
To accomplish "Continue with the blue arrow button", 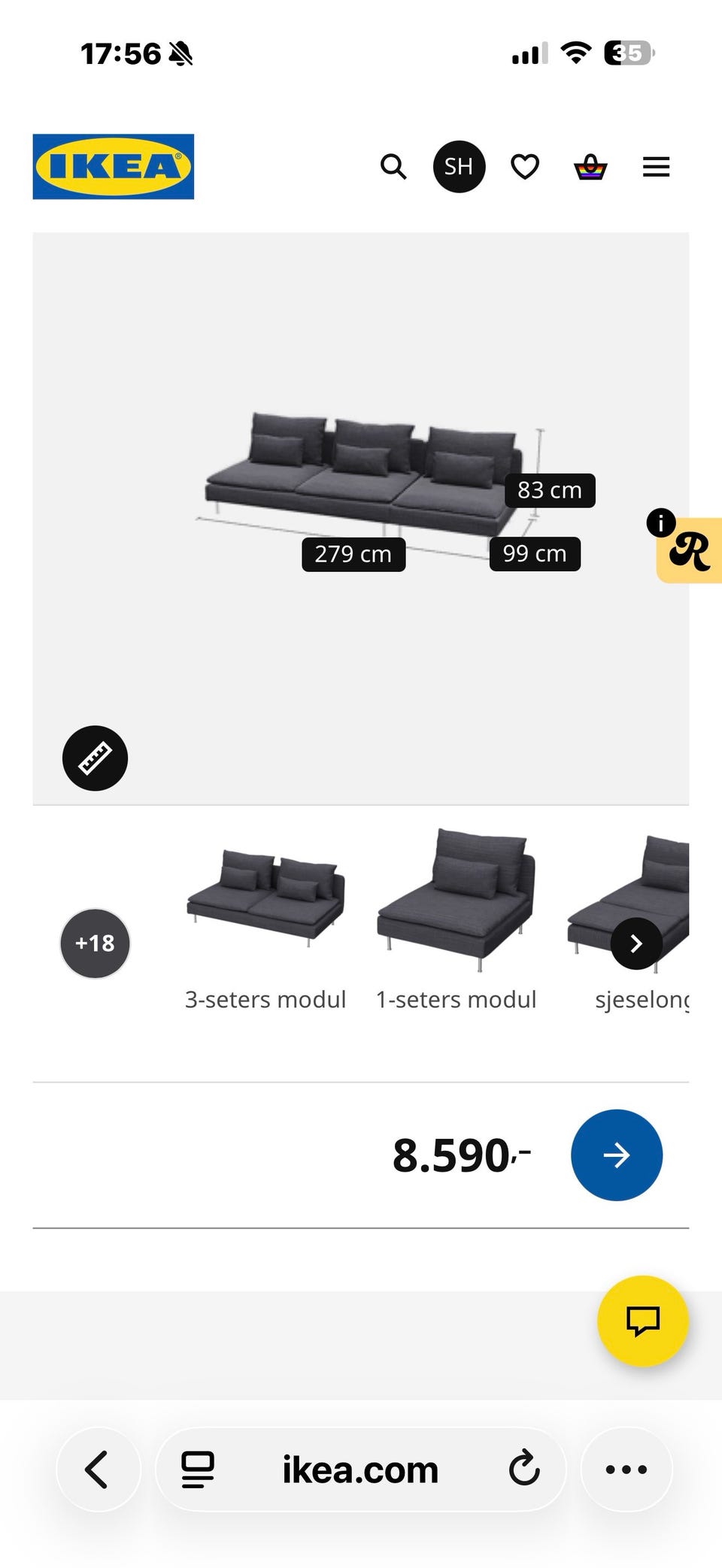I will coord(617,1155).
